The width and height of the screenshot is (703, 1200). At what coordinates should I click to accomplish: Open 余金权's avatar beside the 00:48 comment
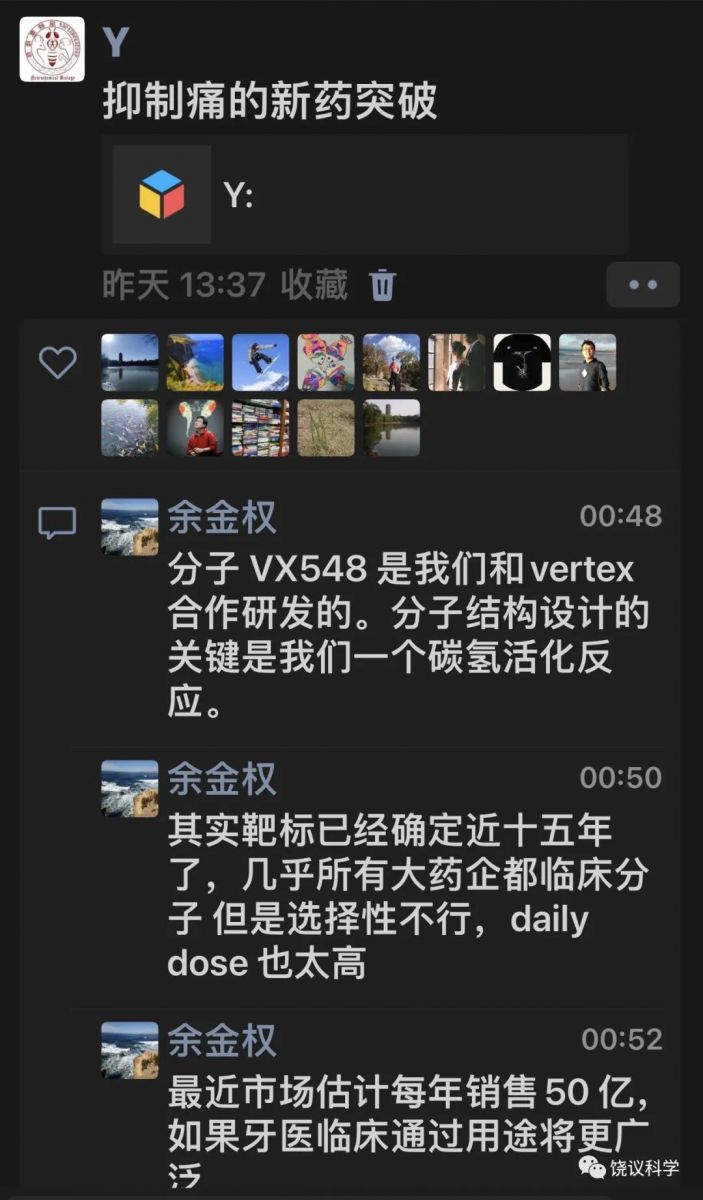(x=130, y=527)
